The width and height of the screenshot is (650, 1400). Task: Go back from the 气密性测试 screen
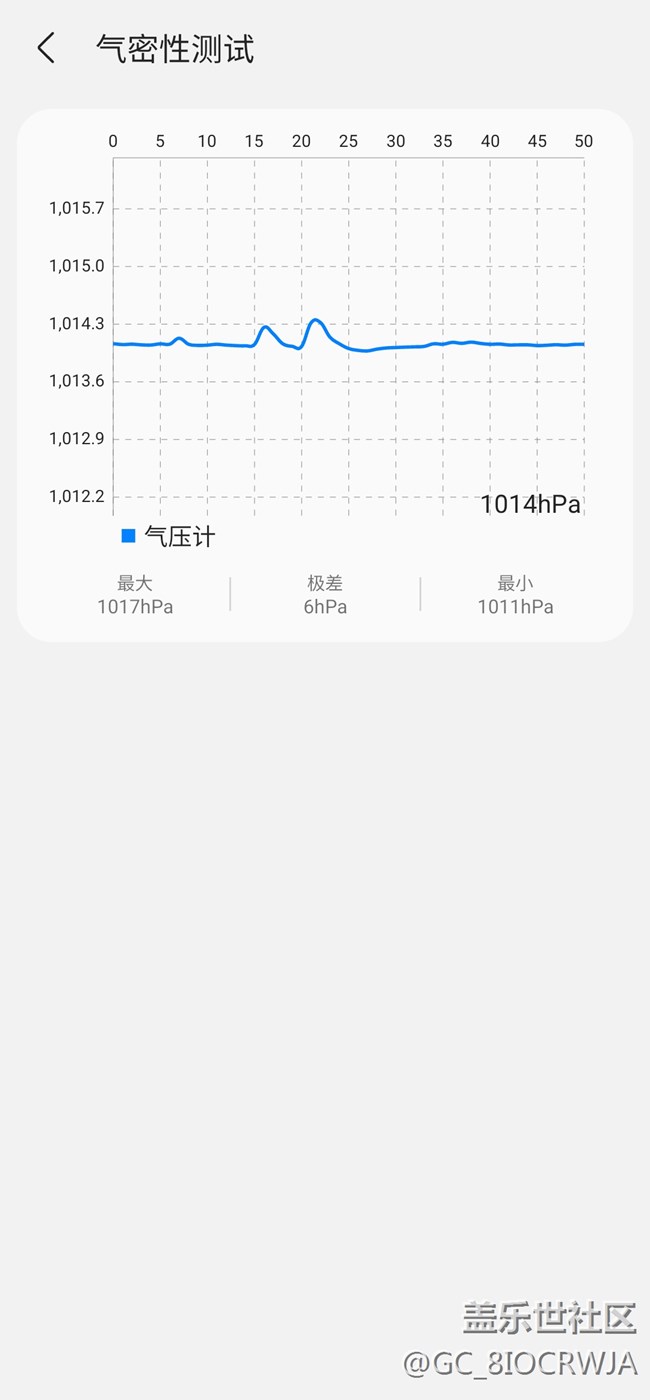coord(46,48)
